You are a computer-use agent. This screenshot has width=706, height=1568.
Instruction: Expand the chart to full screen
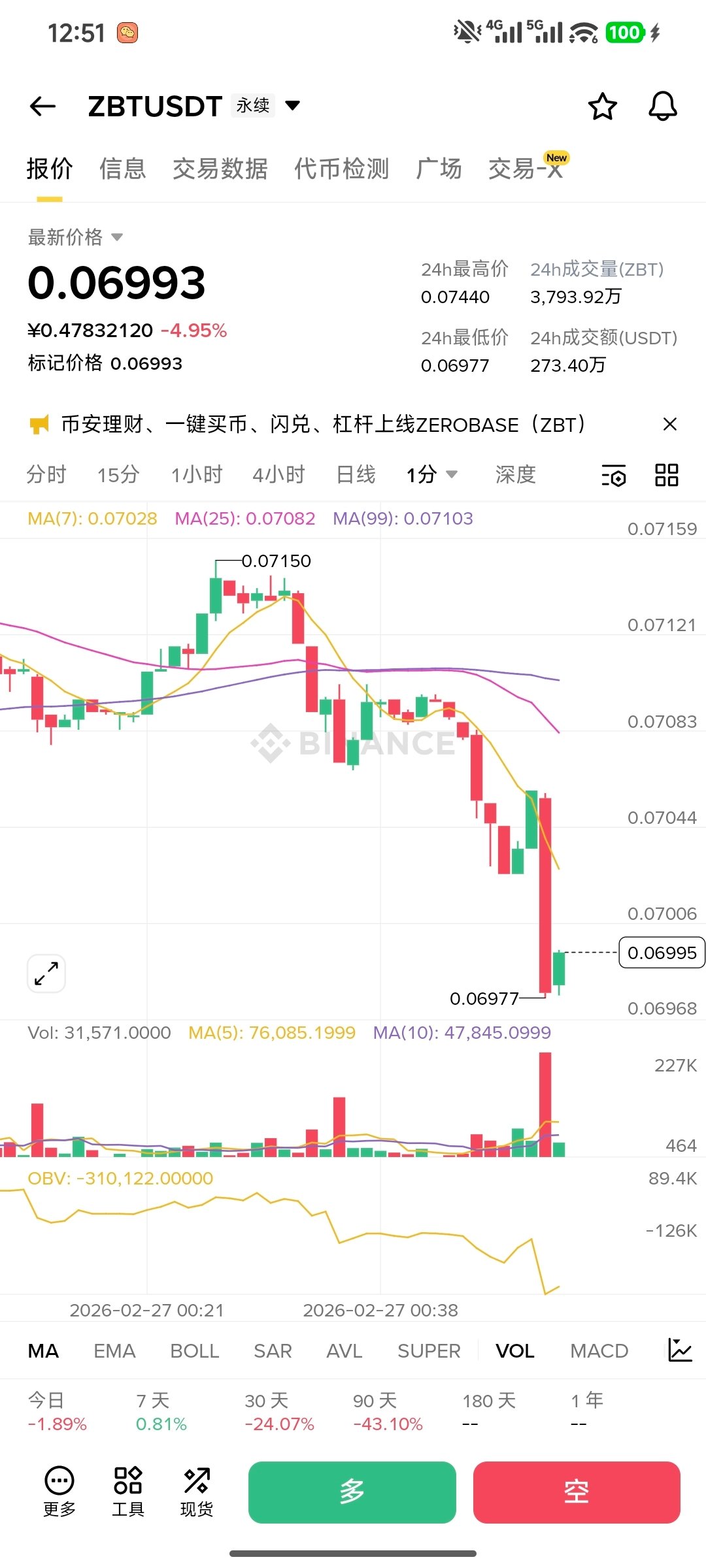[x=46, y=973]
